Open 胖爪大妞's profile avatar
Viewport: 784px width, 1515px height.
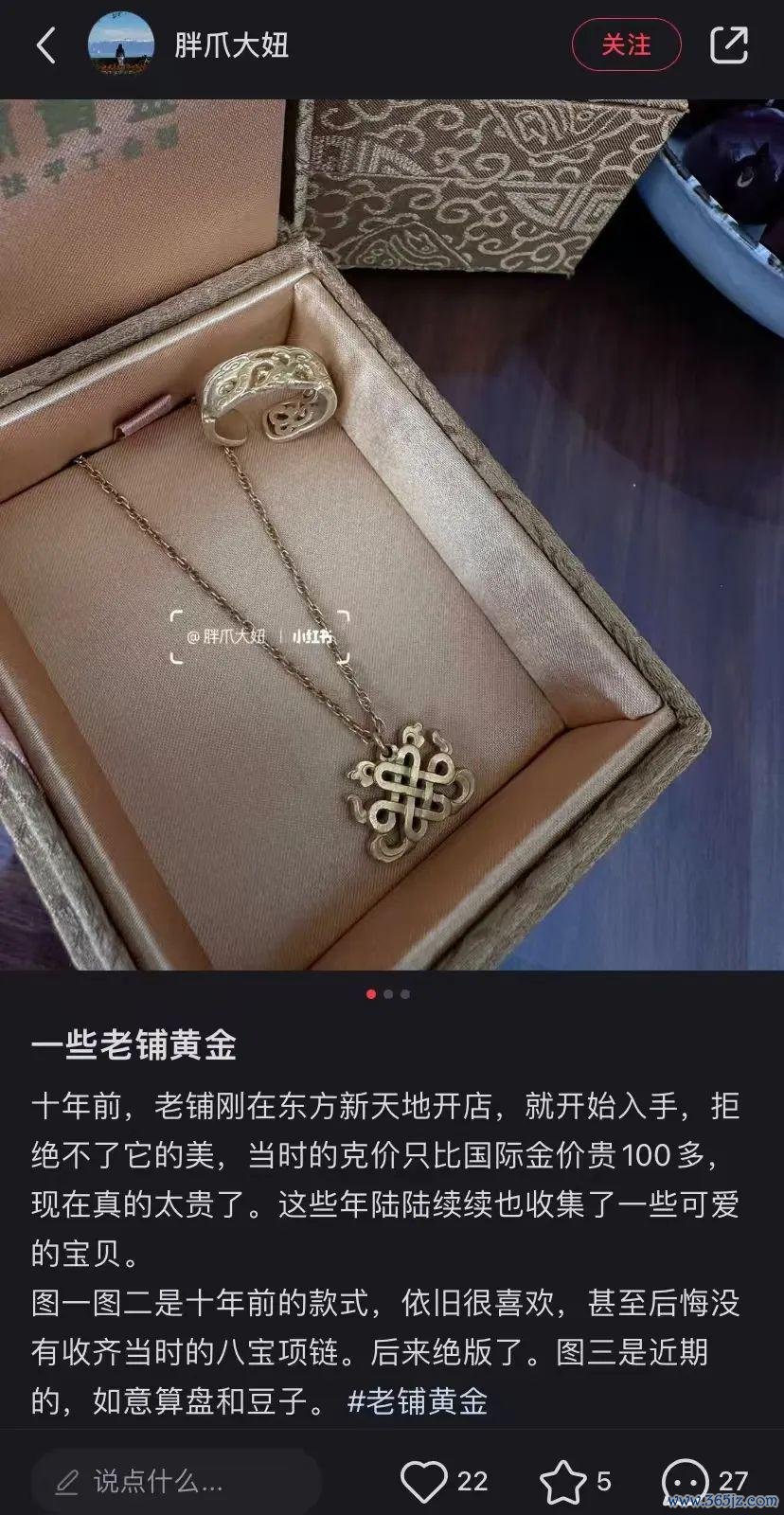click(x=121, y=45)
